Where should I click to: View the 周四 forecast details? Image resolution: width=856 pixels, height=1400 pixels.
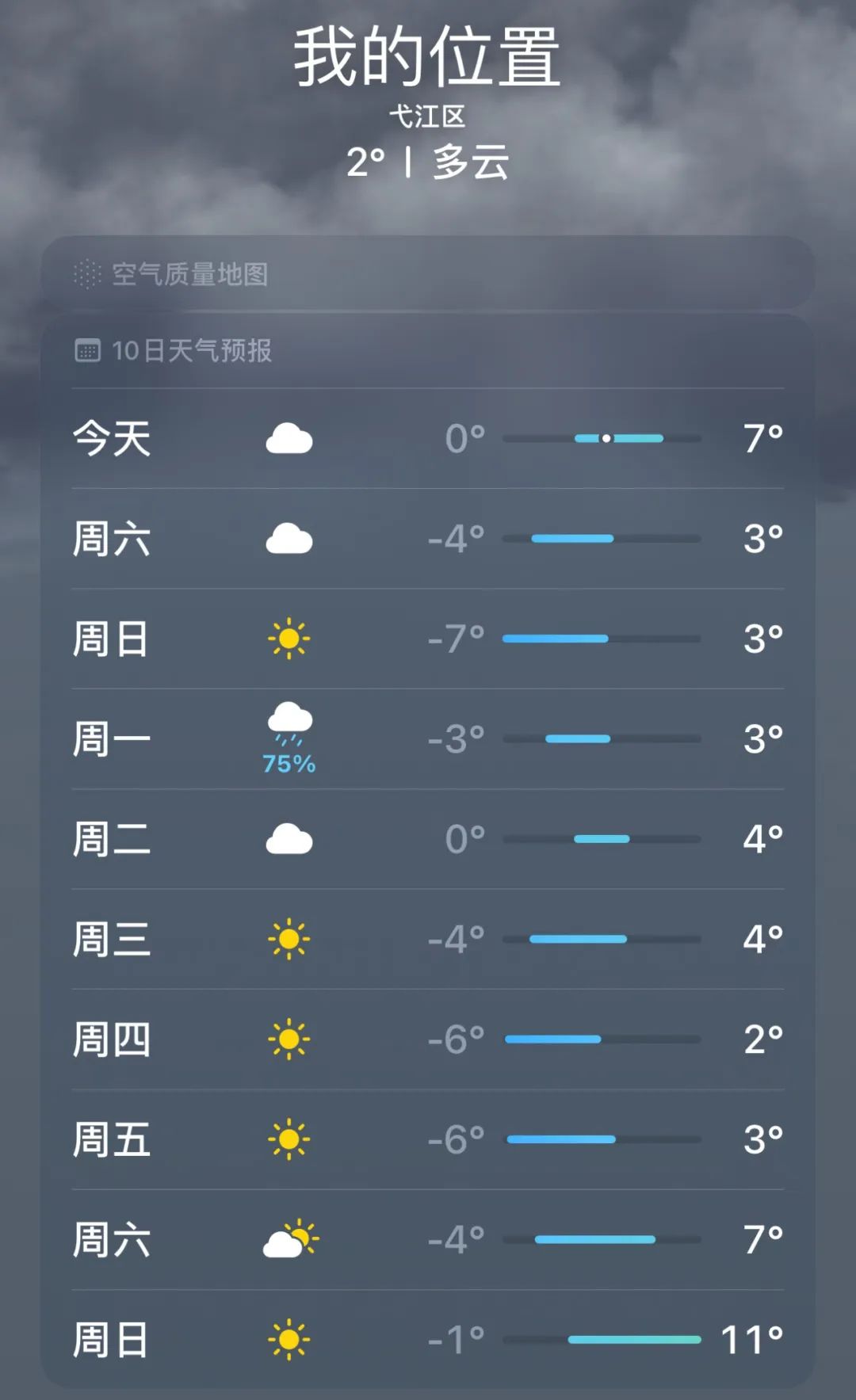pyautogui.click(x=428, y=1039)
